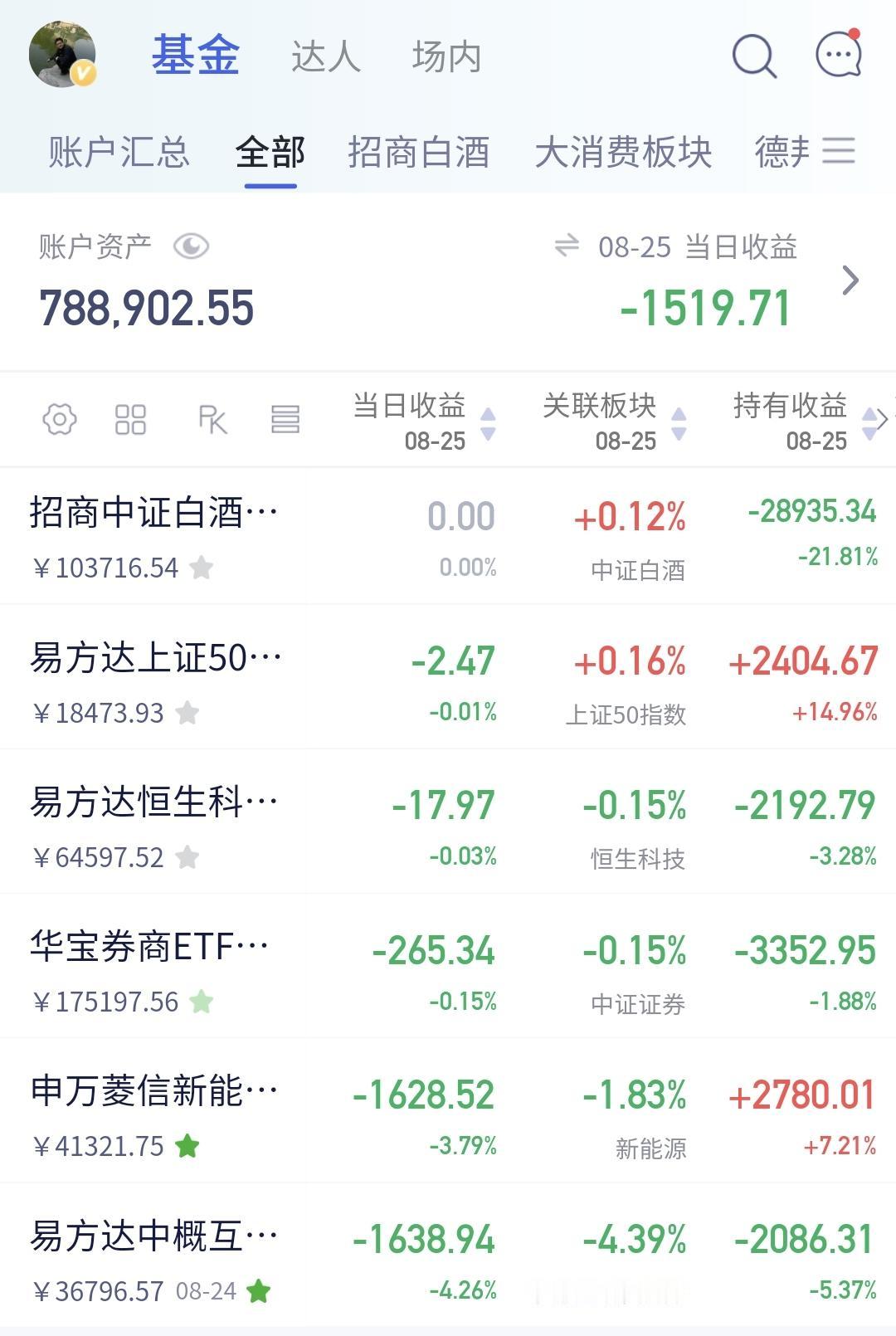Select the 大消费板块 tab

point(623,153)
